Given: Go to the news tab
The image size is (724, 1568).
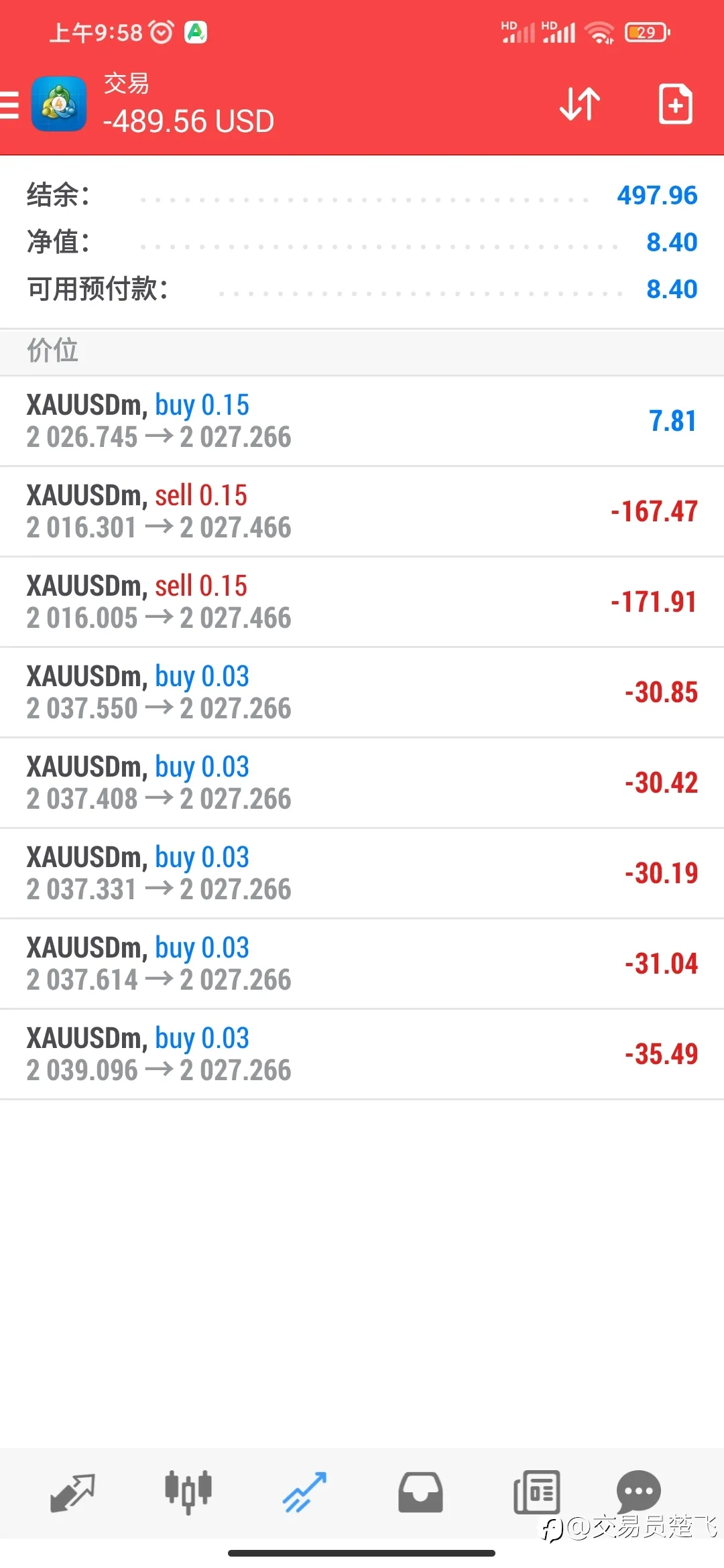Looking at the screenshot, I should coord(536,1492).
